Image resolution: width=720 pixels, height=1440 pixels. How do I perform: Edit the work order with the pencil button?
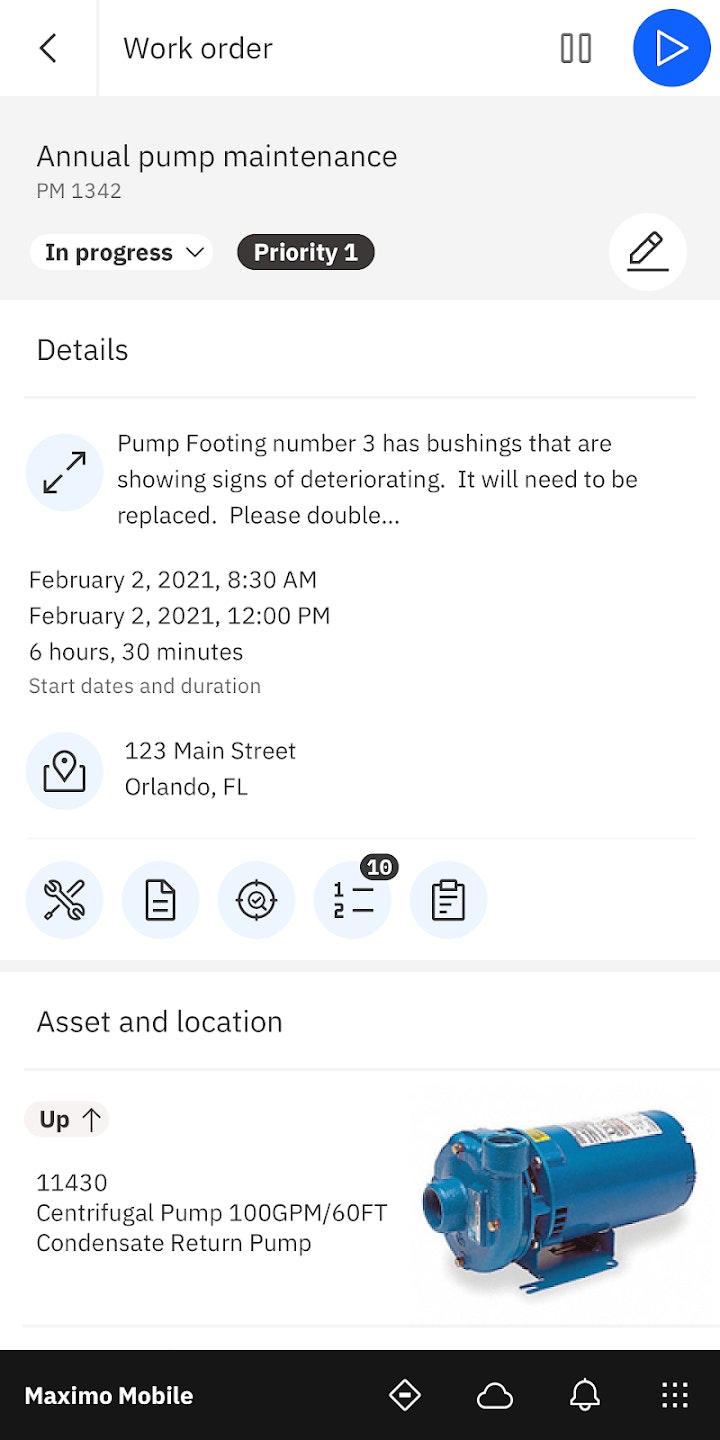coord(647,252)
